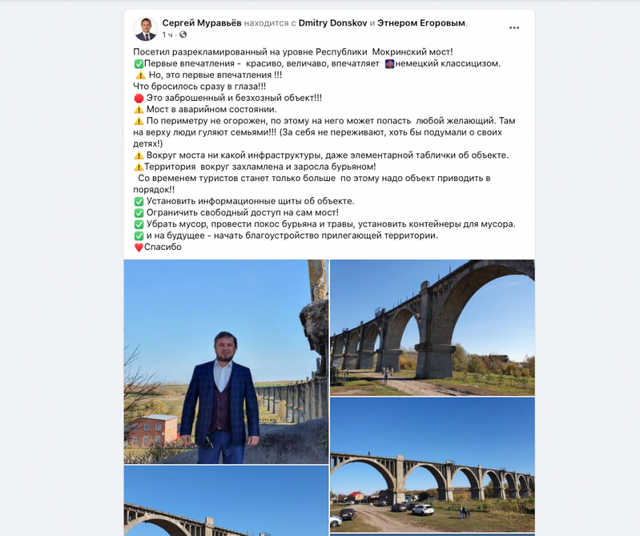Open tagged Этнером Егоровым profile
Screen dimensions: 640x536
[424, 22]
